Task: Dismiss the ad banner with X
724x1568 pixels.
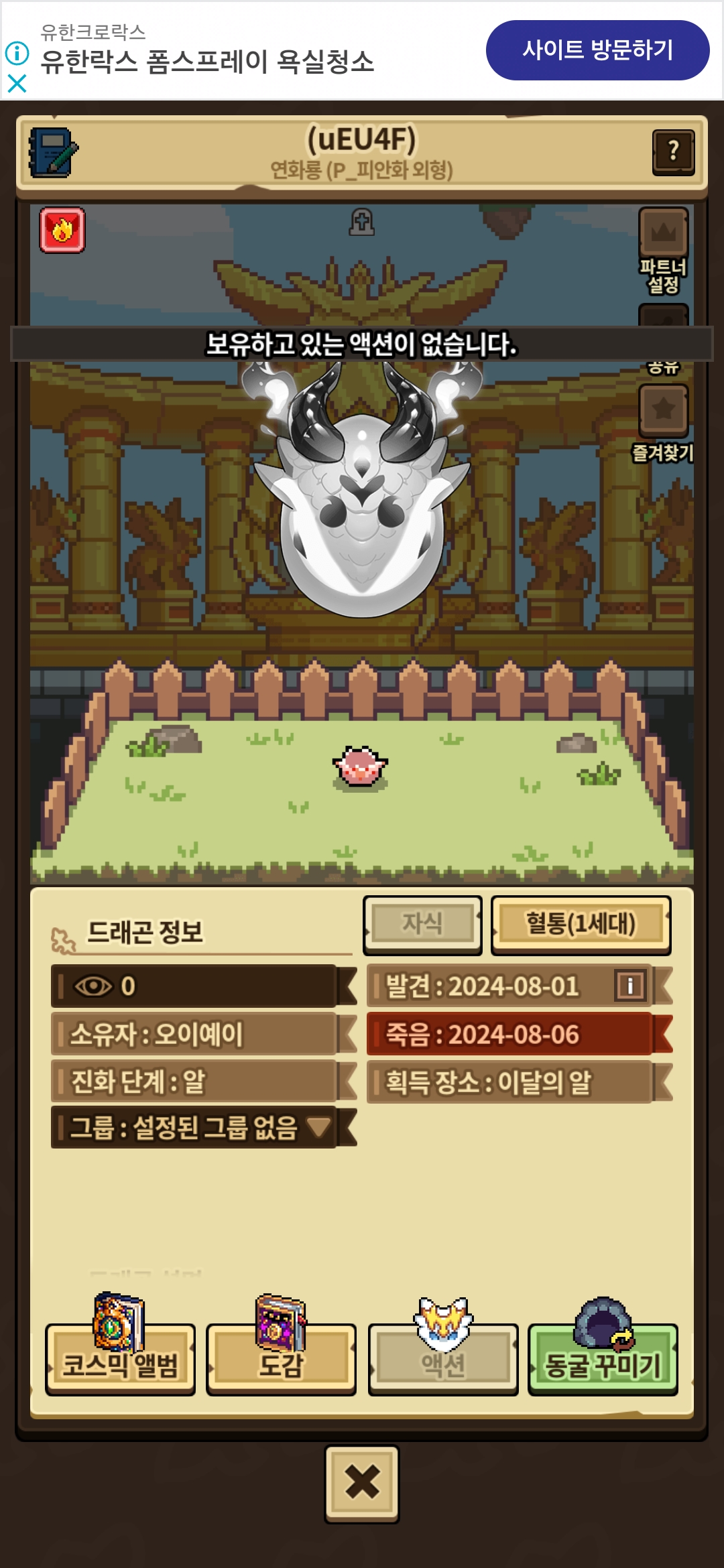Action: 17,83
